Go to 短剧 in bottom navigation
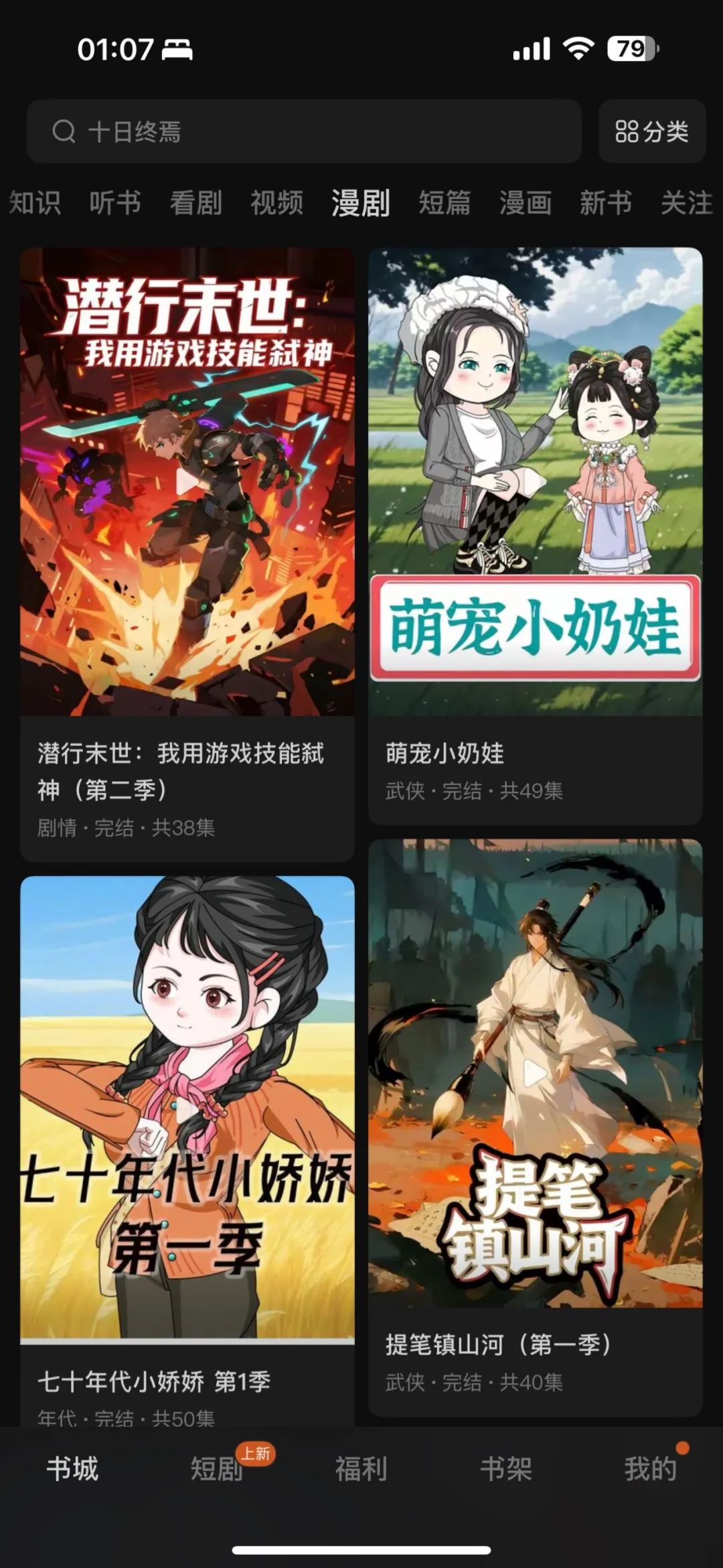This screenshot has width=723, height=1568. (x=217, y=1468)
